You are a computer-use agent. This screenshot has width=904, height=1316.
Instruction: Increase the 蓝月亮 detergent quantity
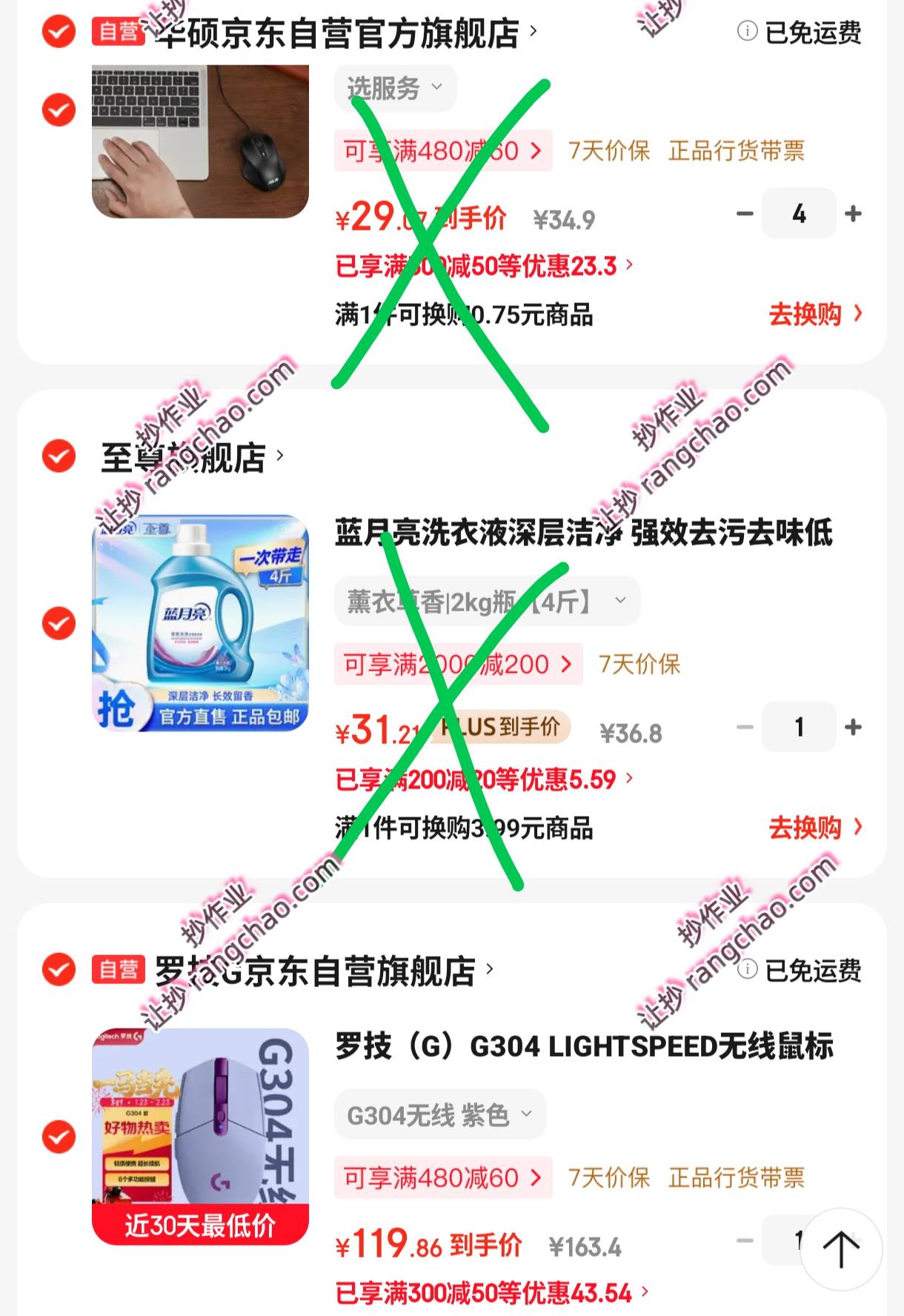pyautogui.click(x=853, y=727)
